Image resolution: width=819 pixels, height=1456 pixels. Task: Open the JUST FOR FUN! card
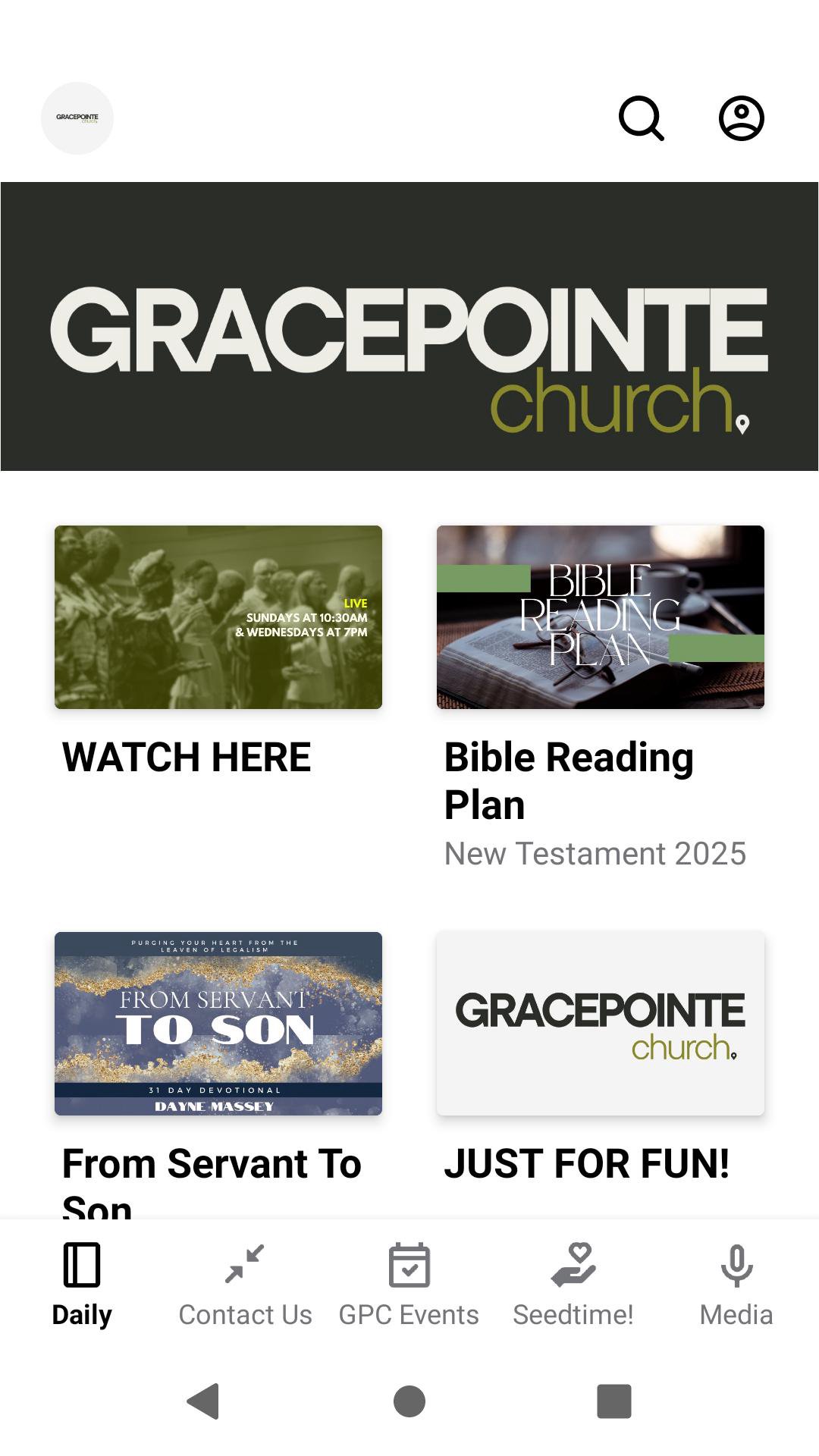click(x=600, y=1024)
